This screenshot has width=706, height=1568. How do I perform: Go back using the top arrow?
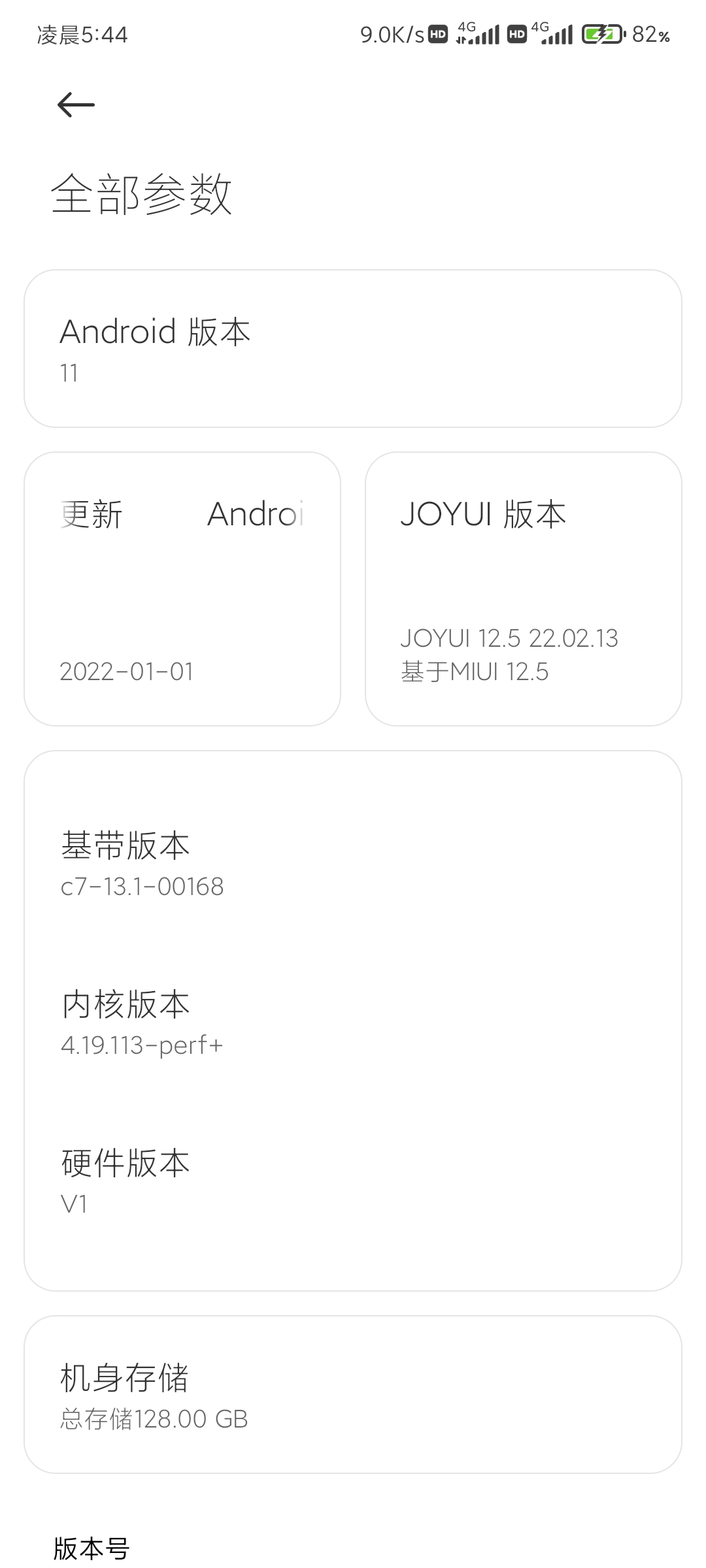76,105
